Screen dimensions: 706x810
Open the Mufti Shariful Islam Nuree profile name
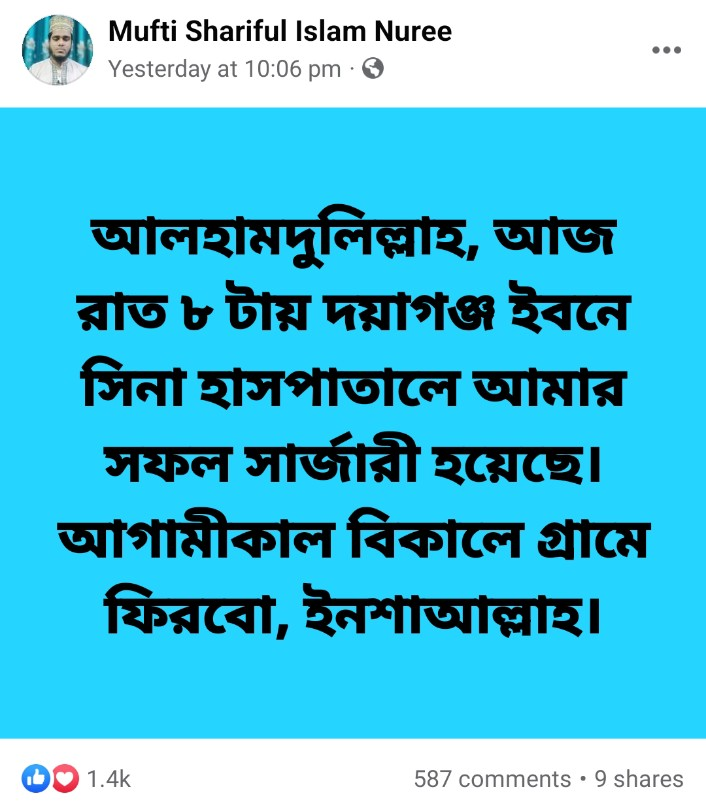(x=279, y=32)
